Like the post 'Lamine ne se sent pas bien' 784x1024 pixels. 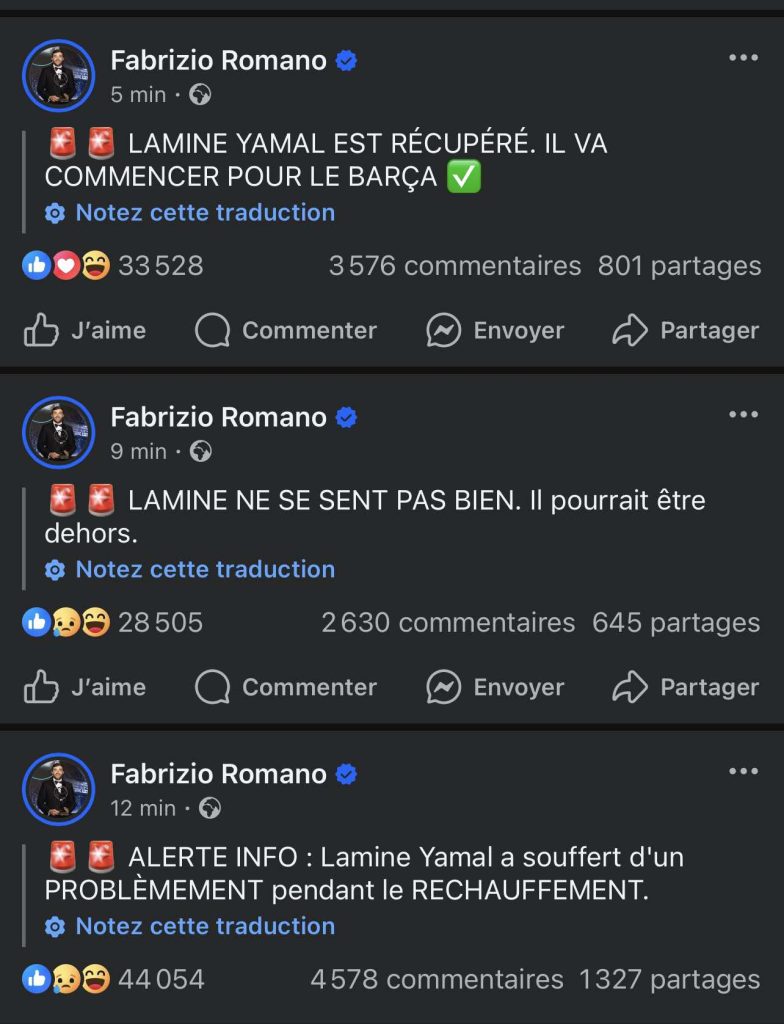click(85, 688)
